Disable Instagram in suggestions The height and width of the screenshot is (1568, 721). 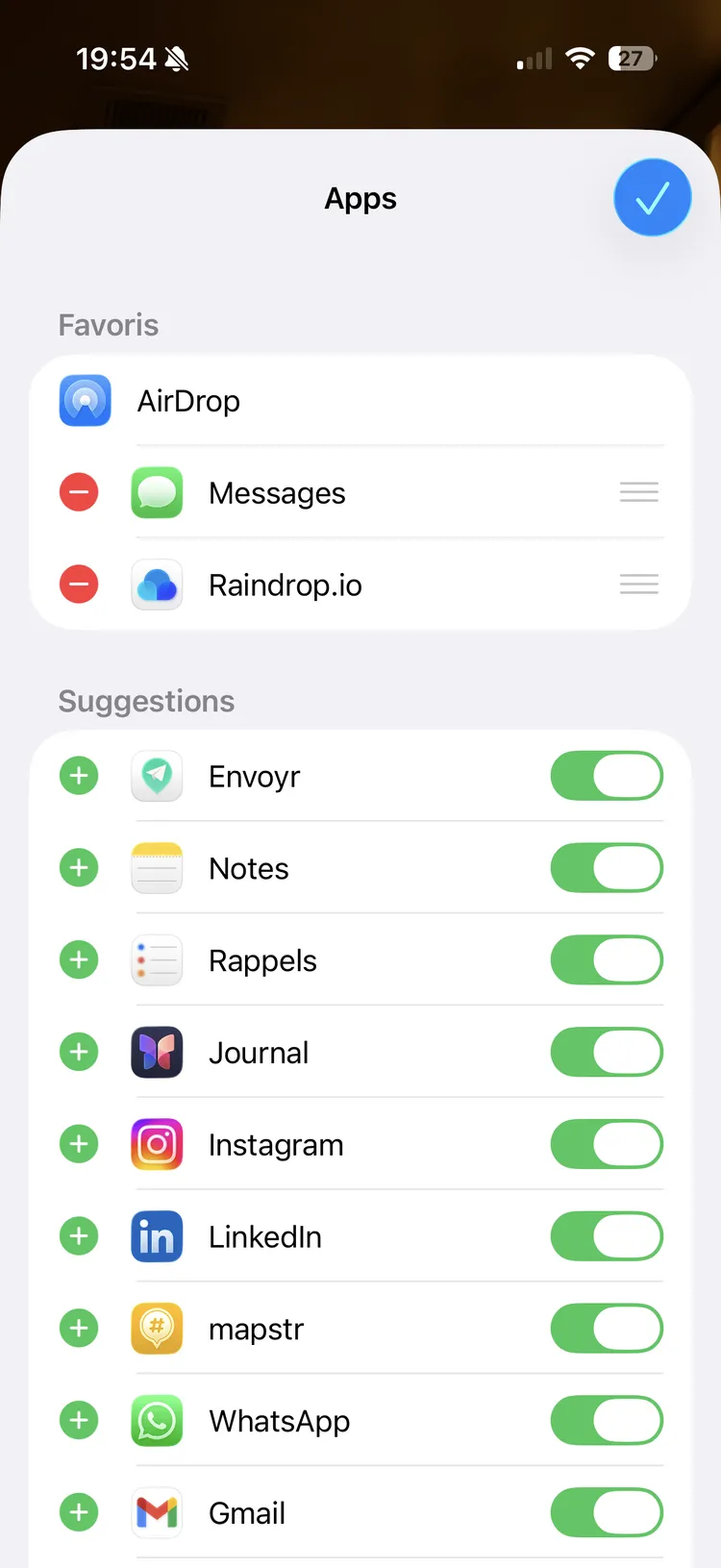coord(607,1144)
